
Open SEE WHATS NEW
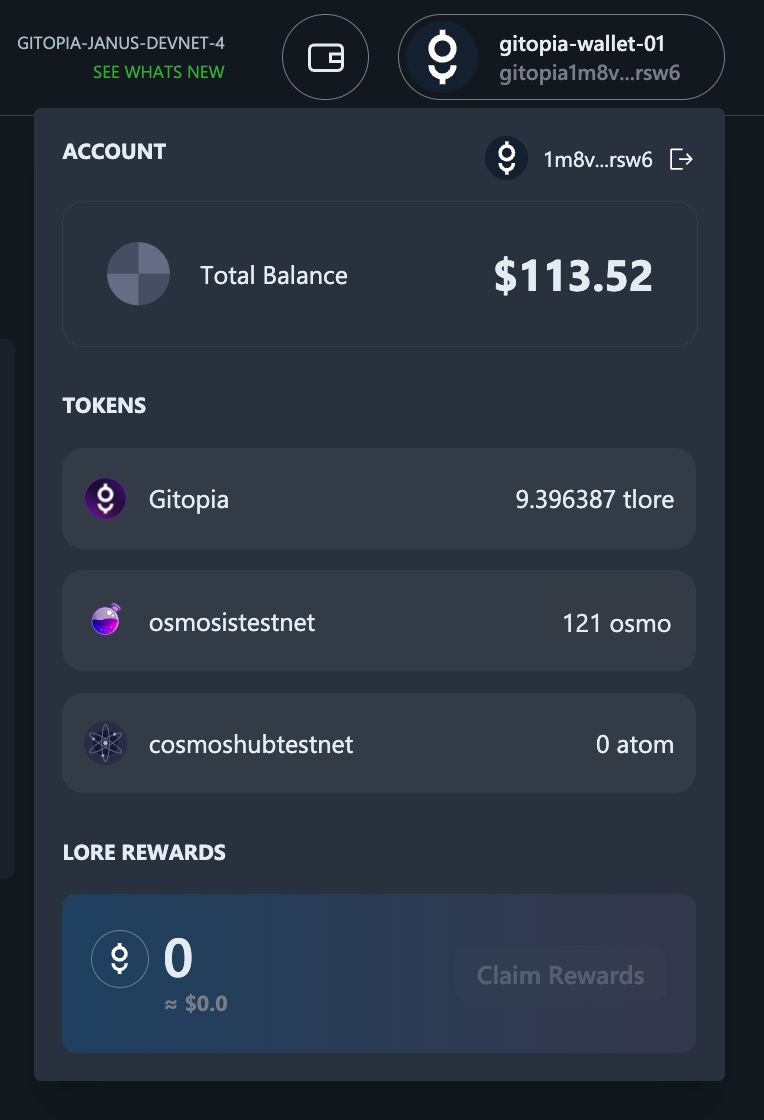(158, 72)
